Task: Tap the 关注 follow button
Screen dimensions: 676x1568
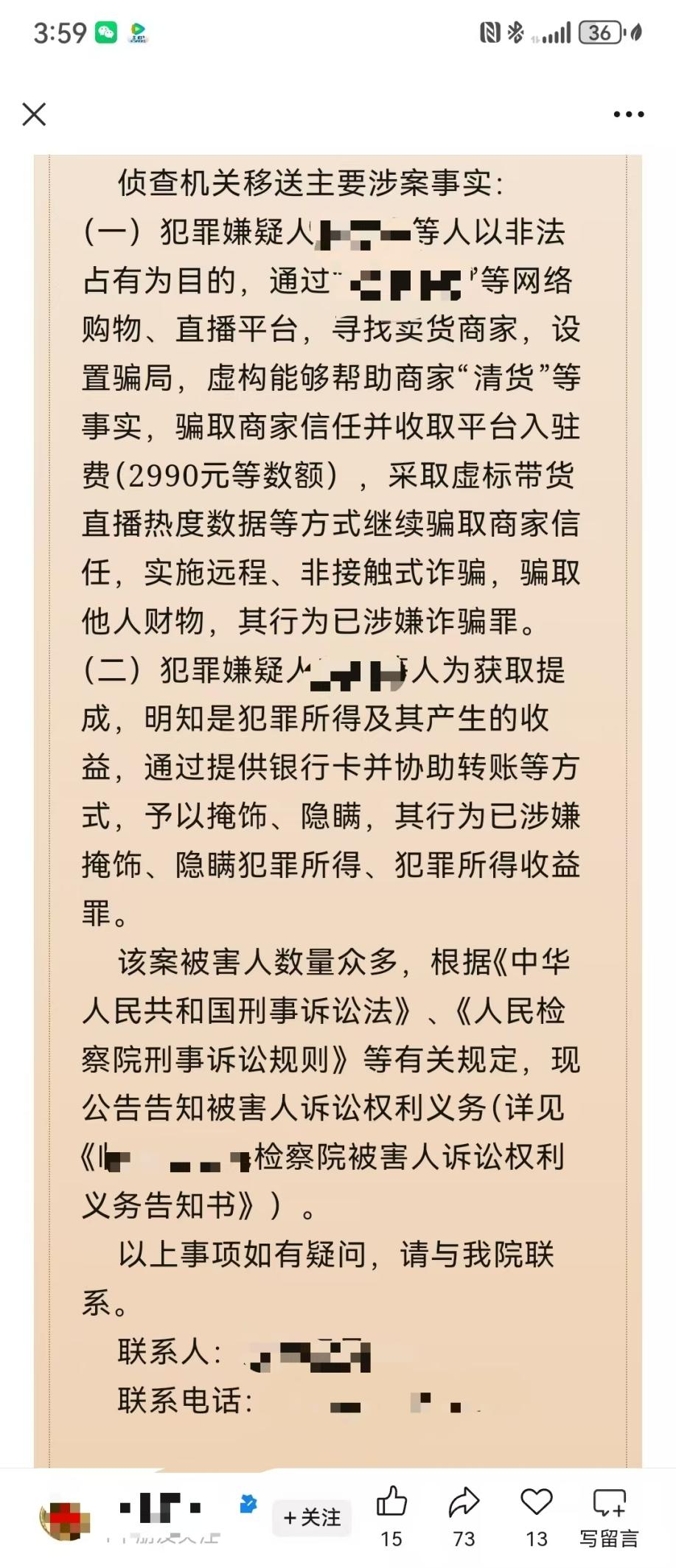Action: pyautogui.click(x=312, y=1517)
